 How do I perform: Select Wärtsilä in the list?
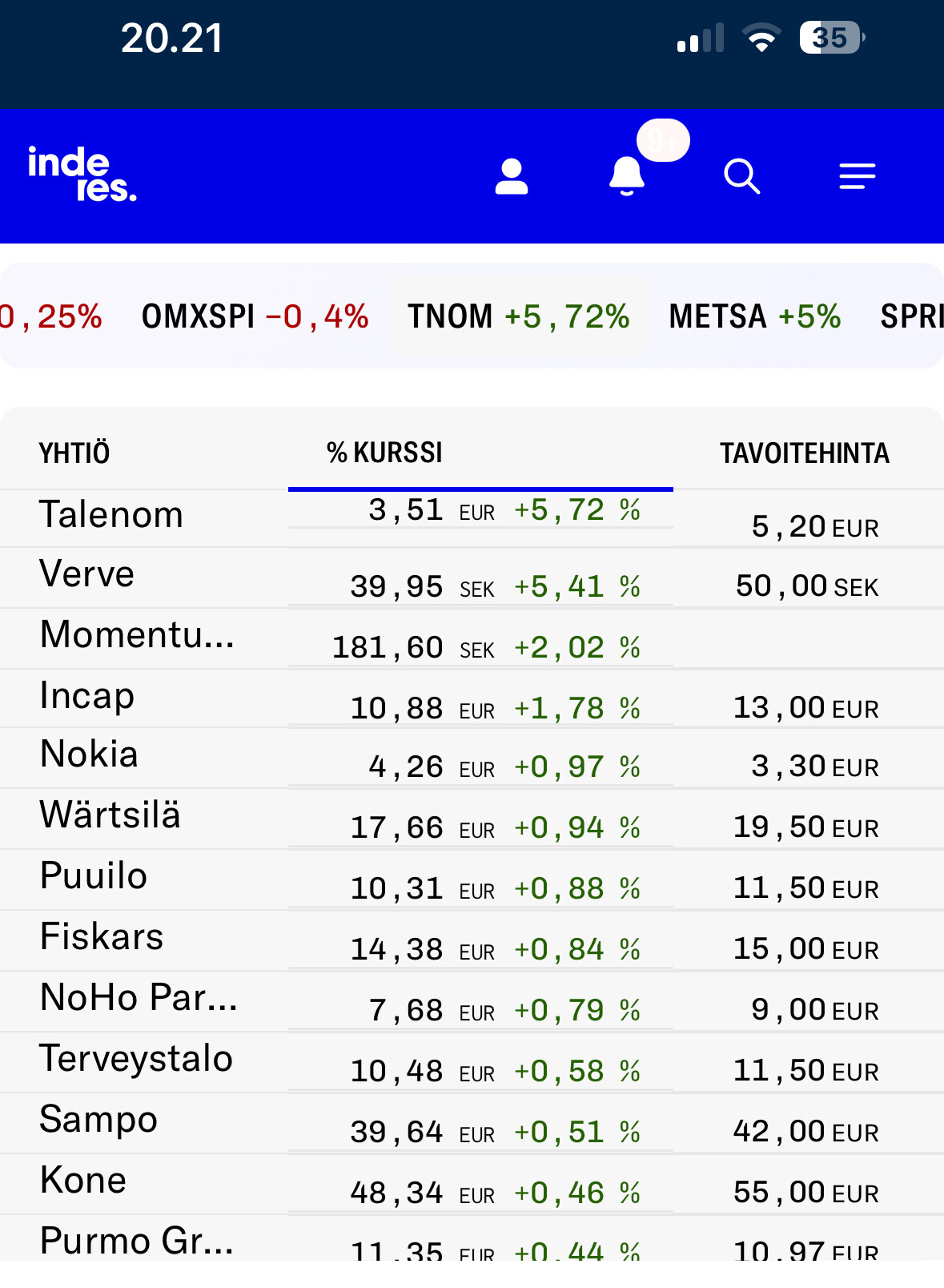pyautogui.click(x=110, y=815)
